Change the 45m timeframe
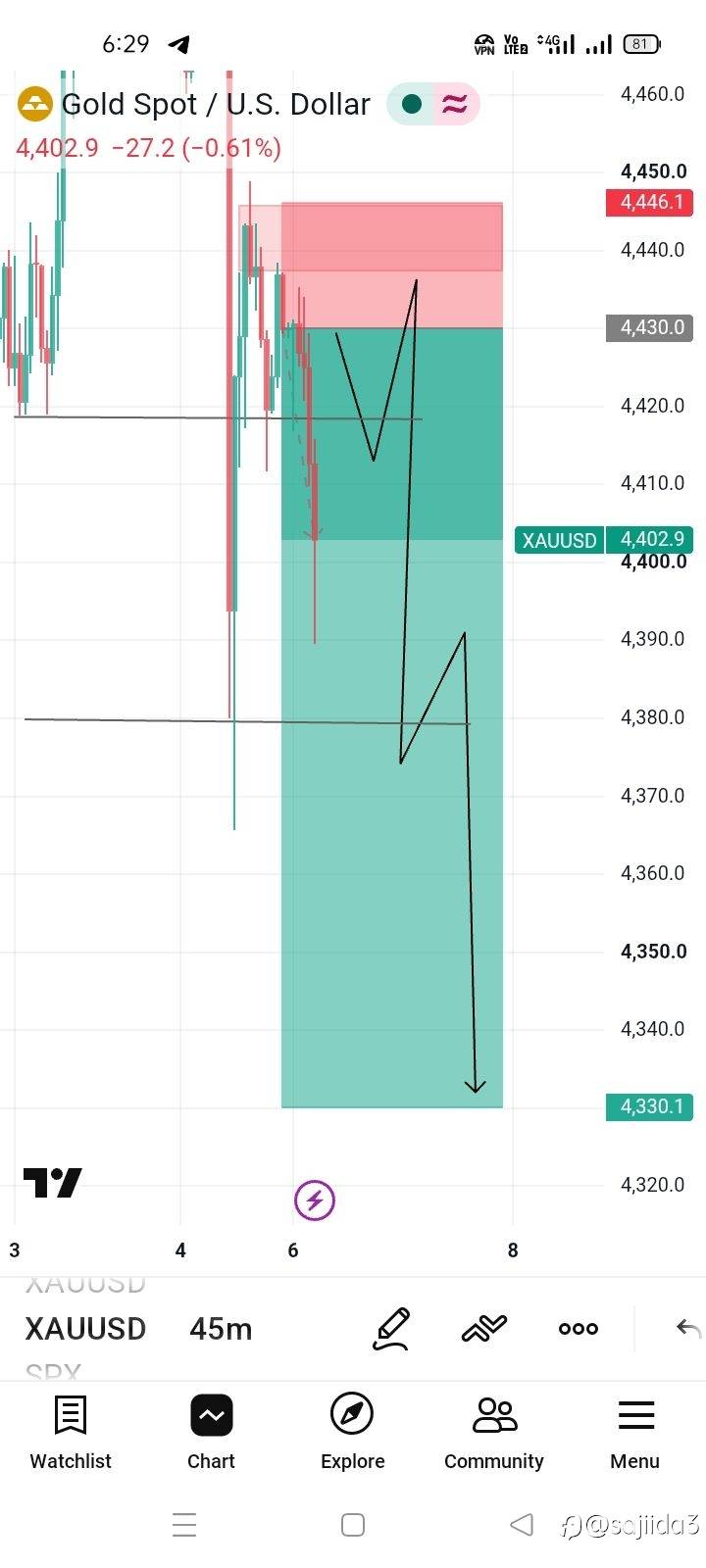This screenshot has height=1568, width=706. [x=221, y=1328]
